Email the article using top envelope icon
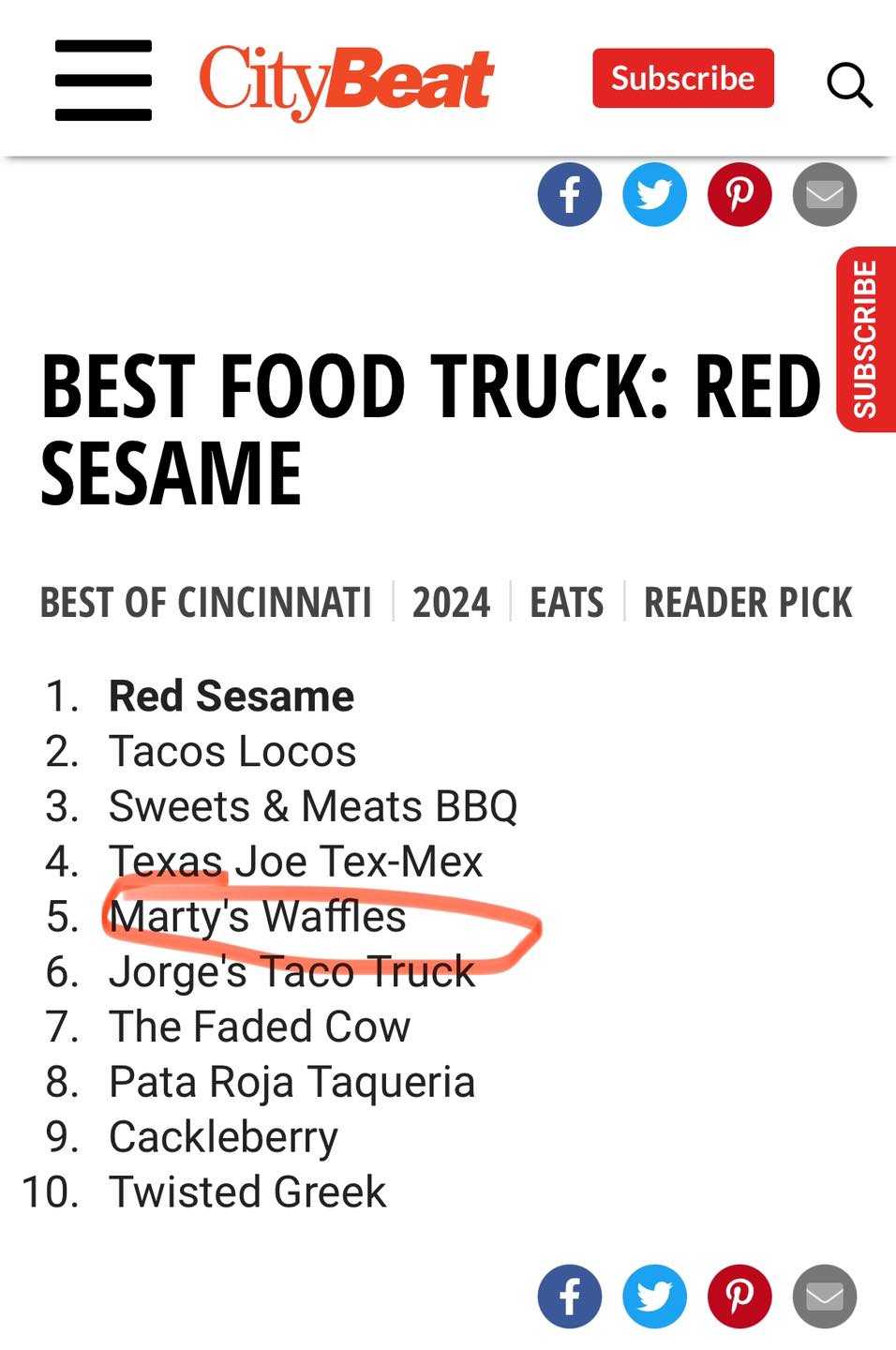Image resolution: width=896 pixels, height=1350 pixels. pos(825,194)
